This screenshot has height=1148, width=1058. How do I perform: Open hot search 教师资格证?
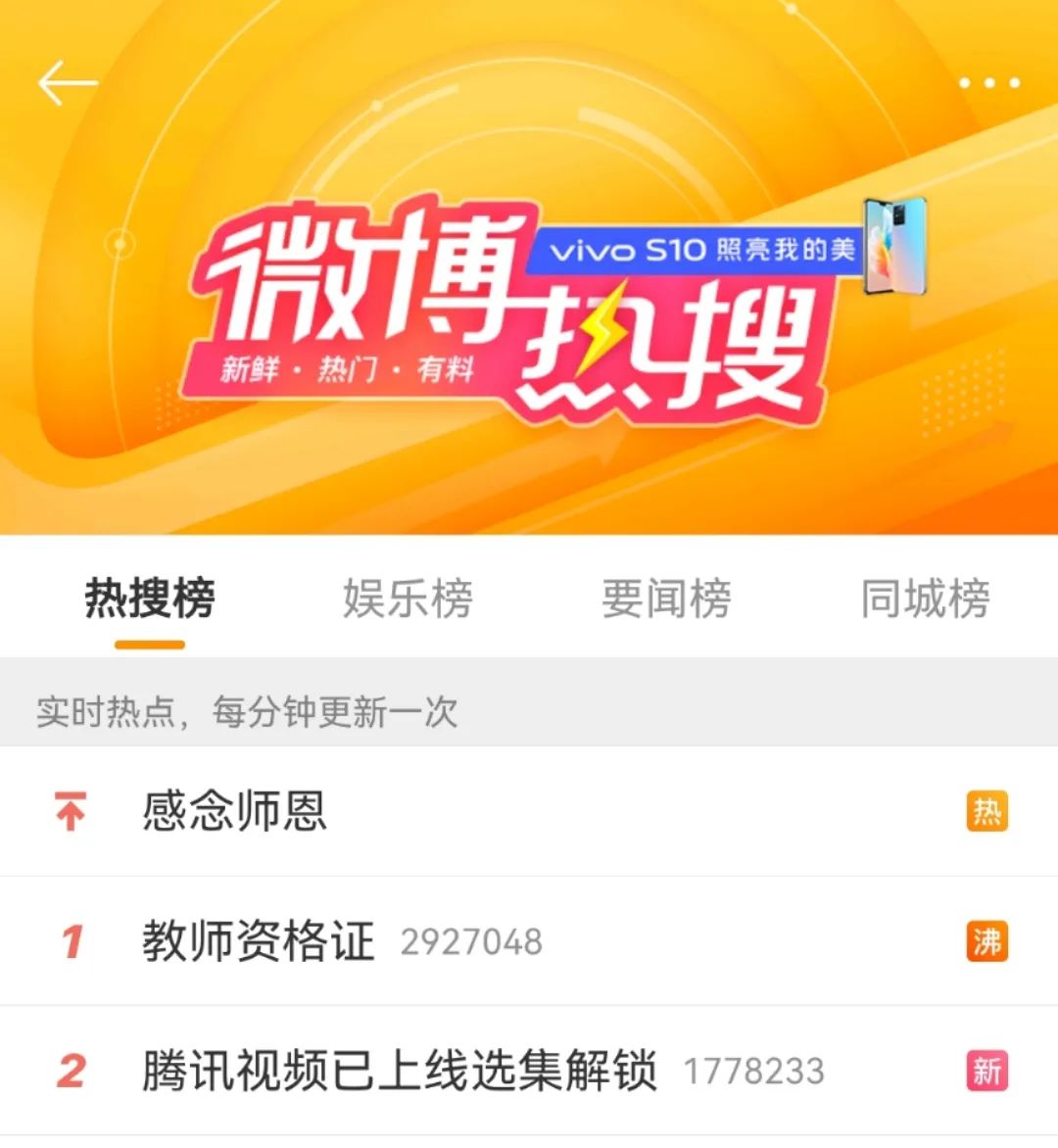(259, 941)
